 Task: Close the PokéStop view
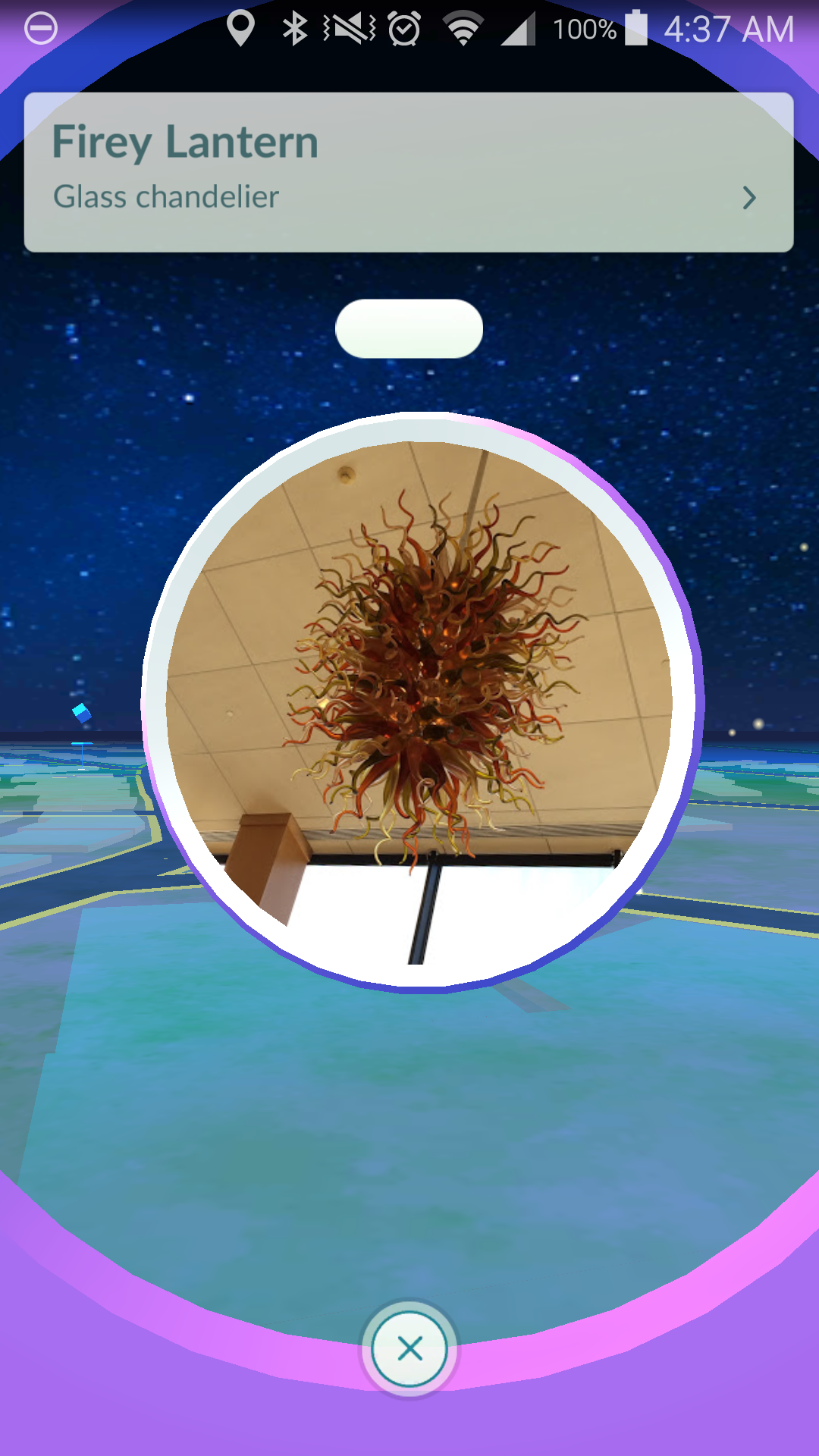pos(409,1349)
